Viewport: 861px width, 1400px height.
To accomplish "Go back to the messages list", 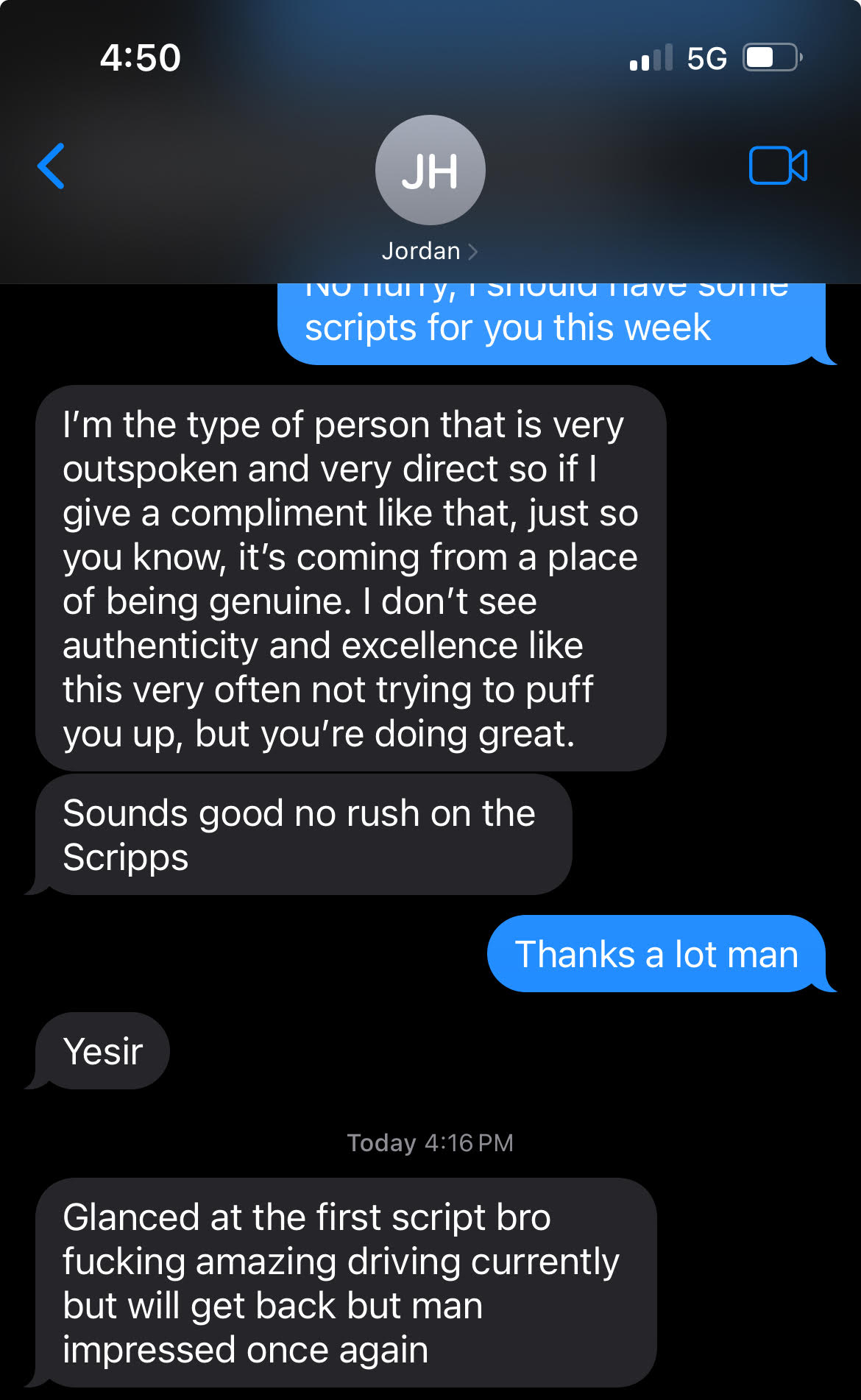I will coord(52,166).
